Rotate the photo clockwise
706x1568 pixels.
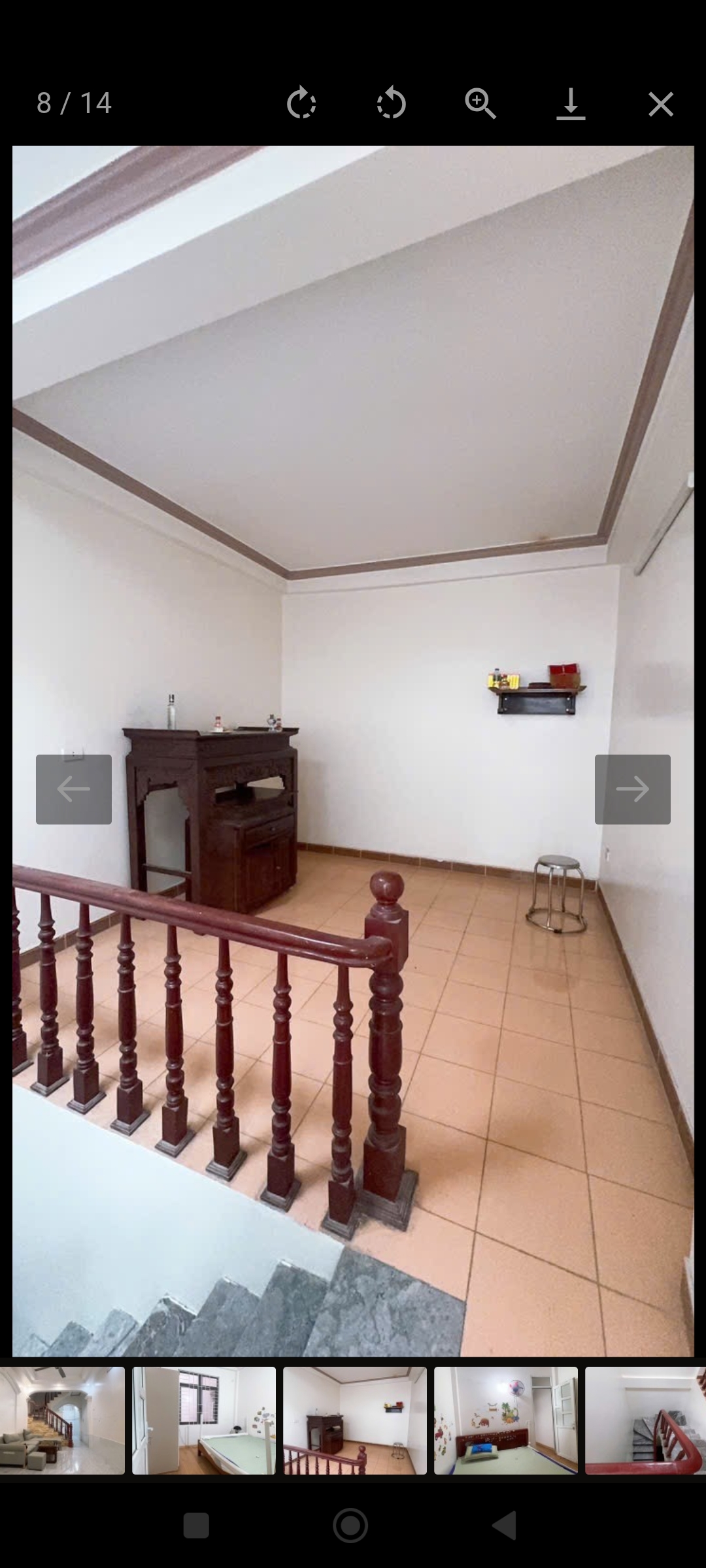coord(301,103)
